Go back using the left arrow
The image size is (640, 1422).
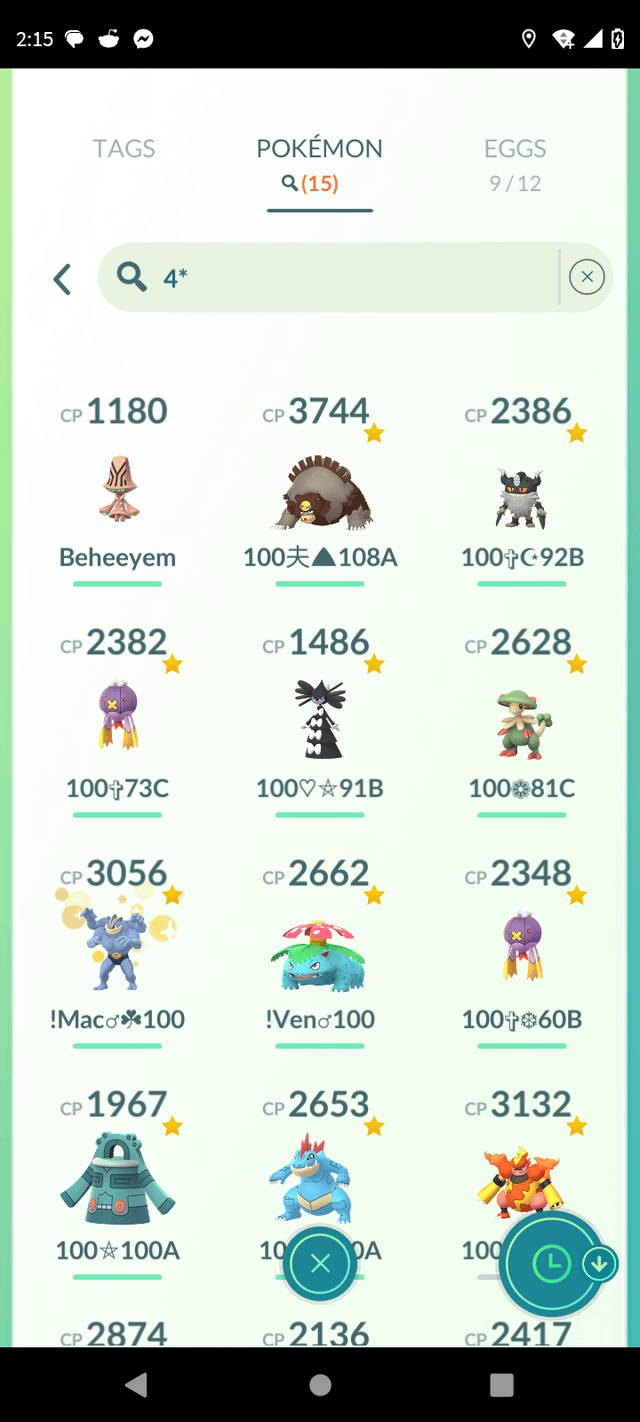62,278
